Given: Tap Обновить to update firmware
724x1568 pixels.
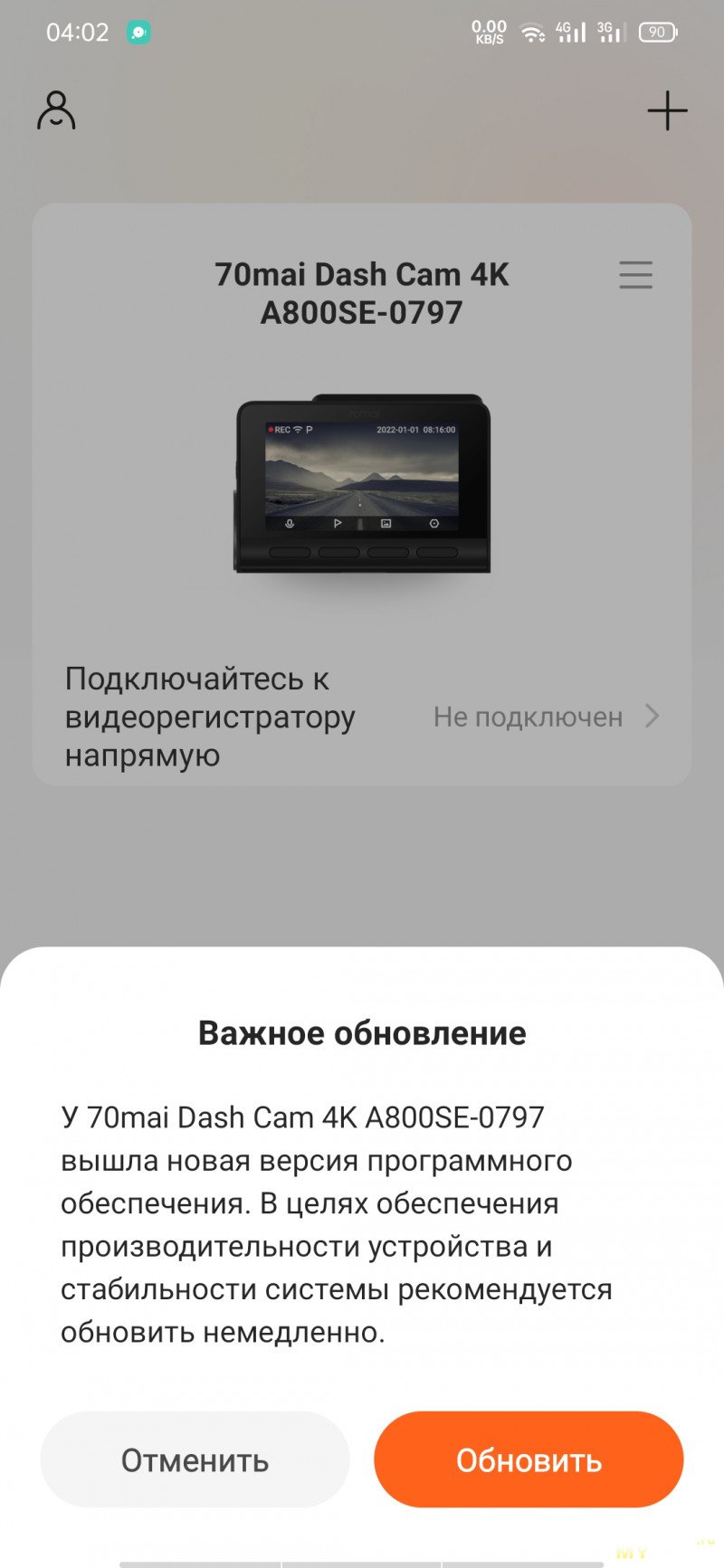Looking at the screenshot, I should coord(529,1459).
